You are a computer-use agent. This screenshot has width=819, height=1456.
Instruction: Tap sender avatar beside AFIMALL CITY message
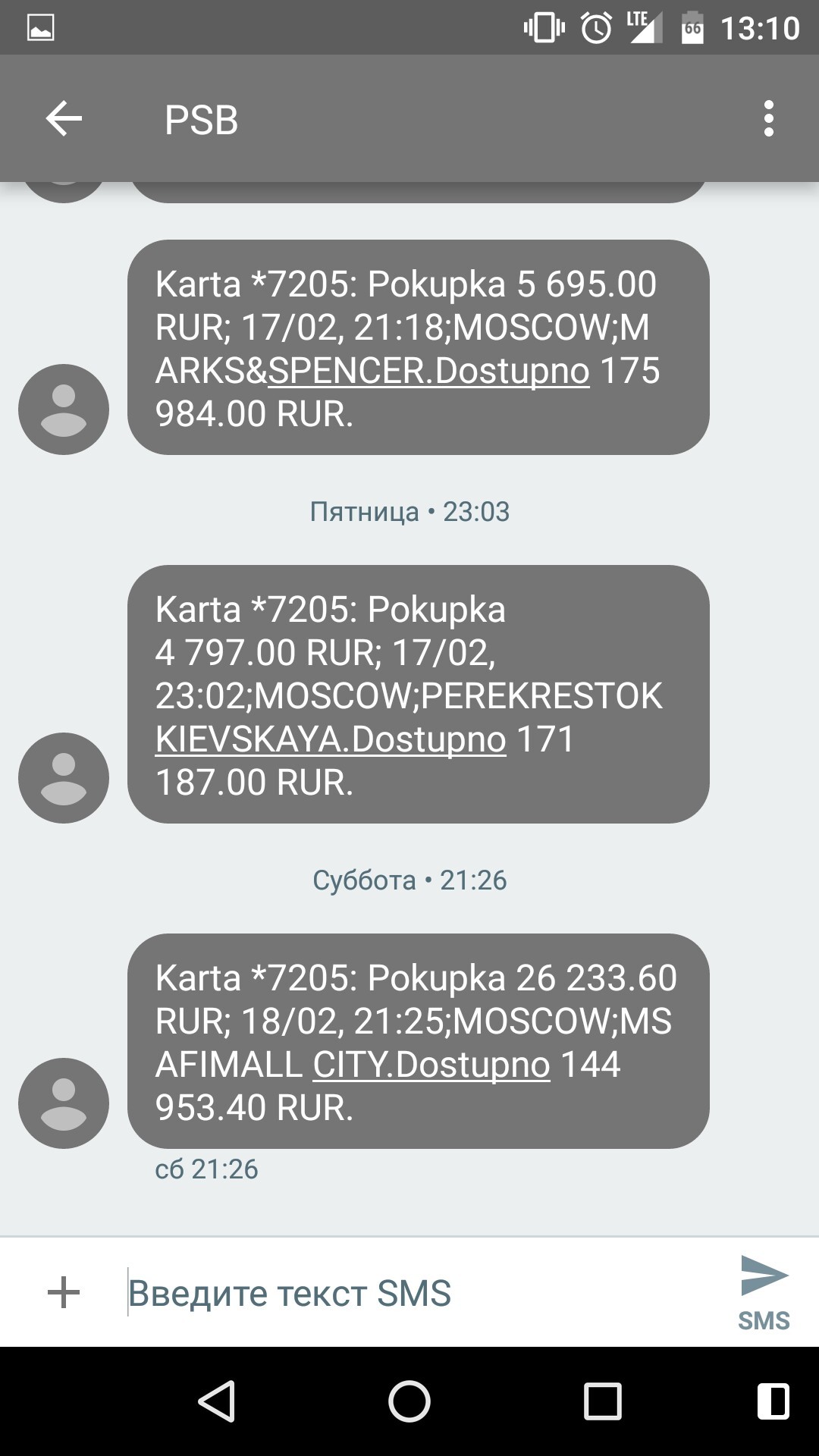pos(64,1103)
